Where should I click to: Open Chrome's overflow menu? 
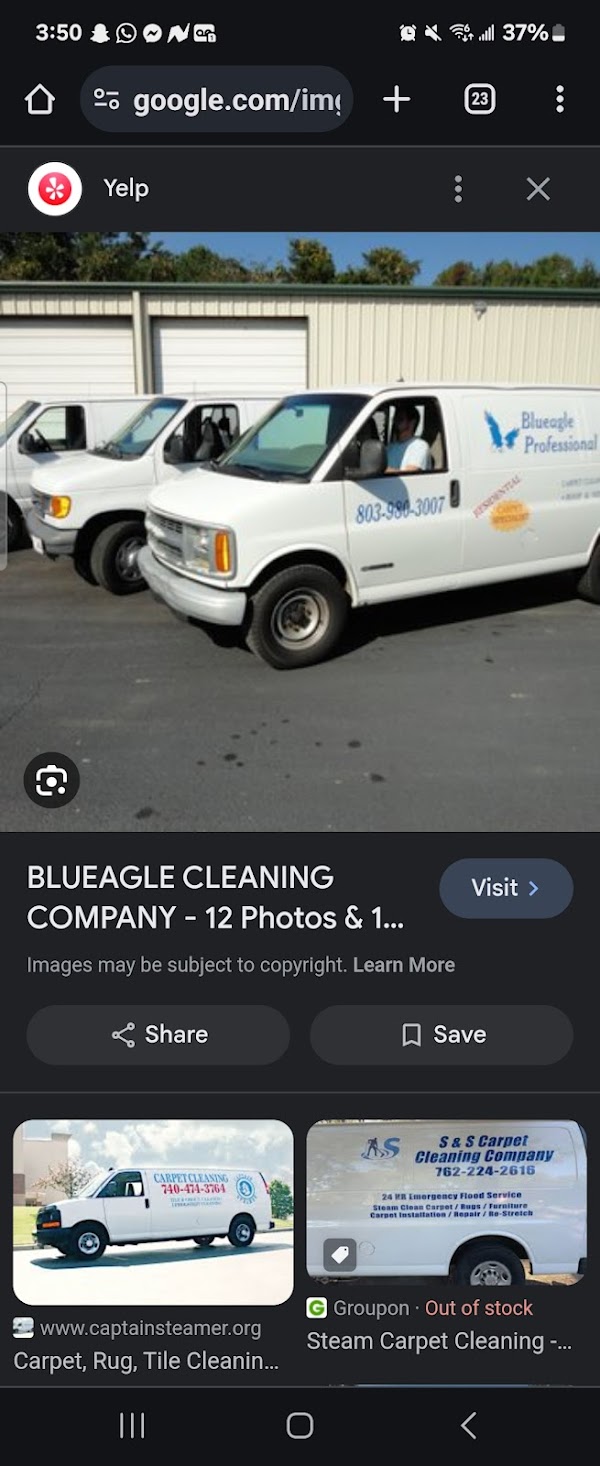click(559, 99)
